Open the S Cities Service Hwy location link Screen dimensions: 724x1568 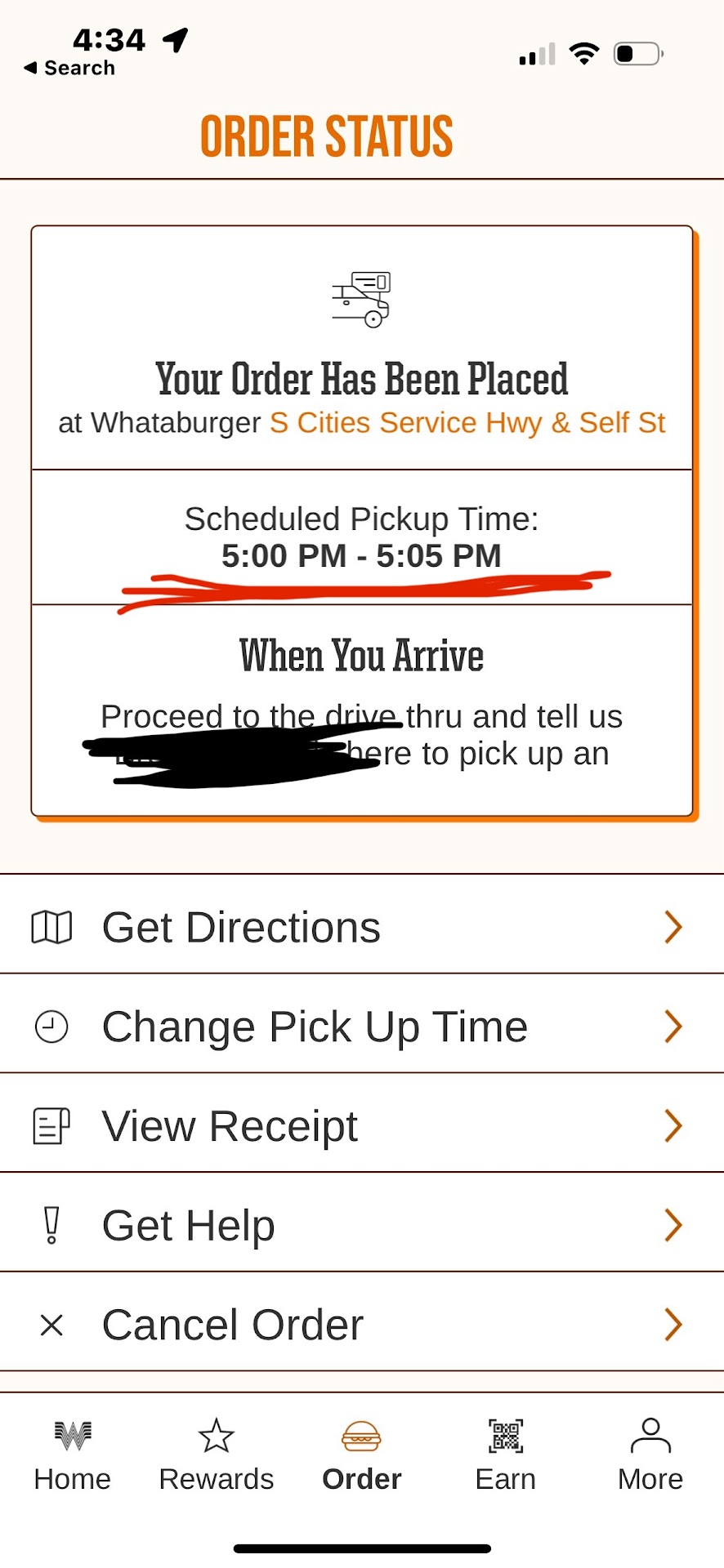pyautogui.click(x=467, y=423)
